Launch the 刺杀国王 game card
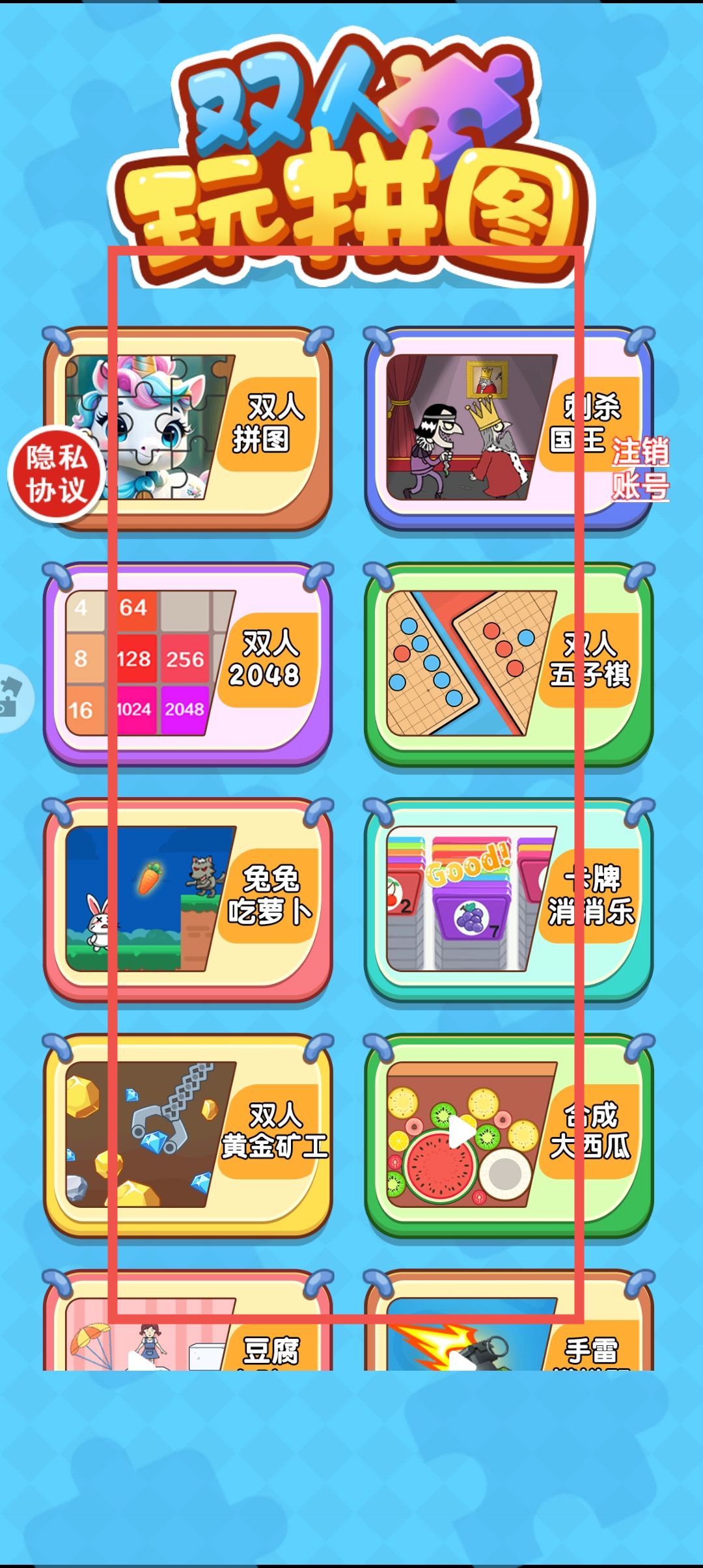The image size is (703, 1568). 495,427
